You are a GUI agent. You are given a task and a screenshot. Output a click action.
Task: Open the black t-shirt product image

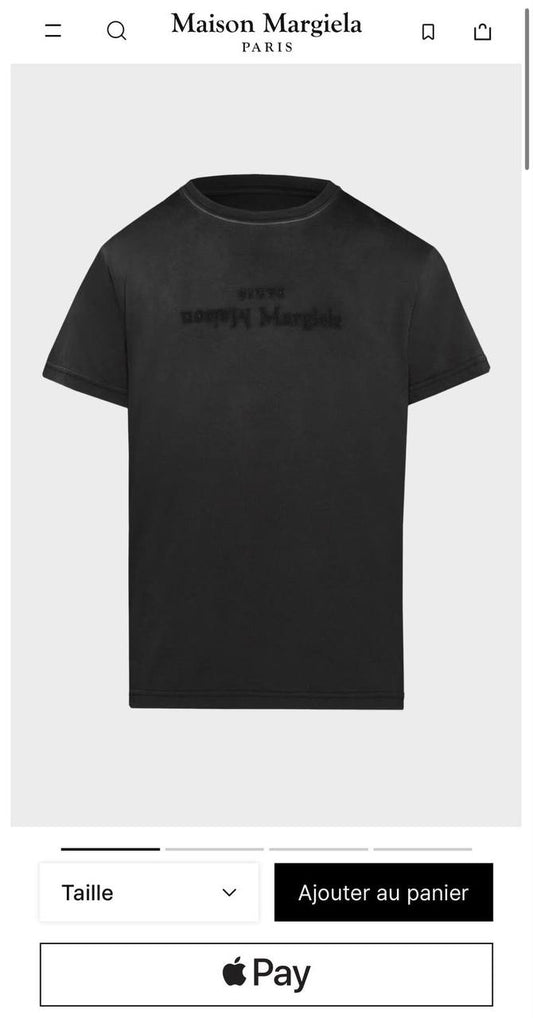266,445
